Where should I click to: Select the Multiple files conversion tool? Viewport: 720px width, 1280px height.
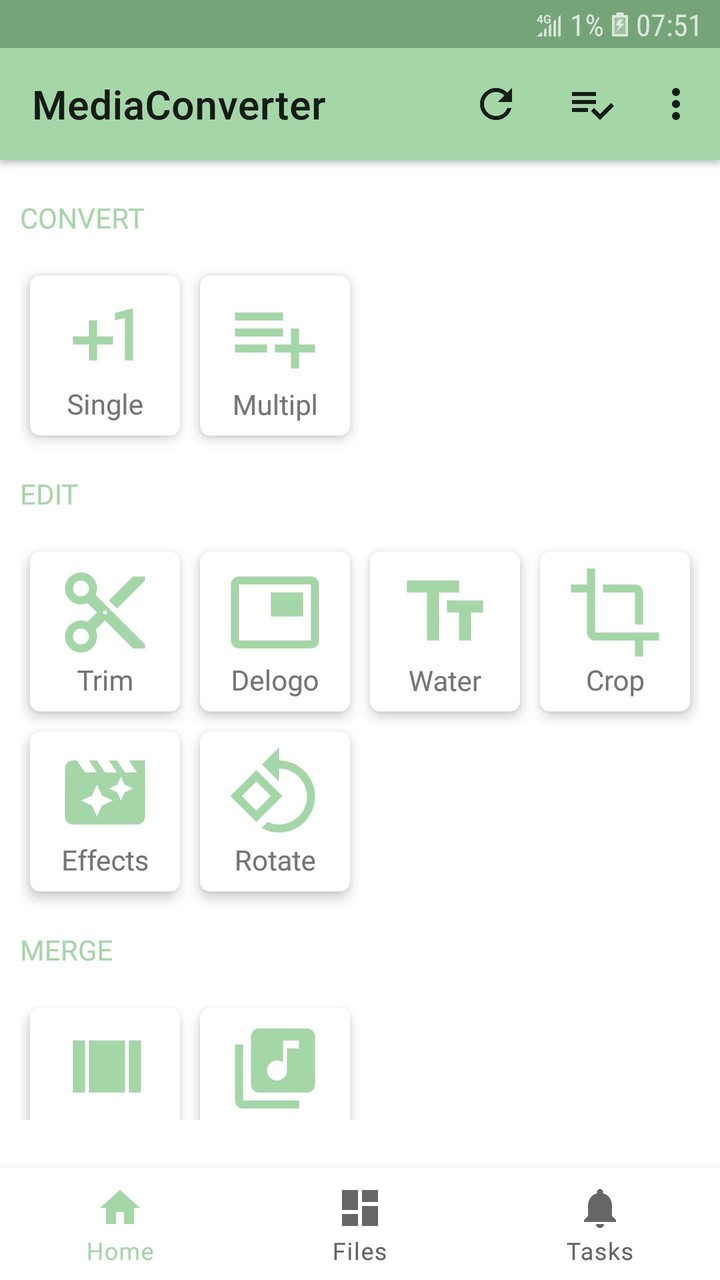[274, 355]
